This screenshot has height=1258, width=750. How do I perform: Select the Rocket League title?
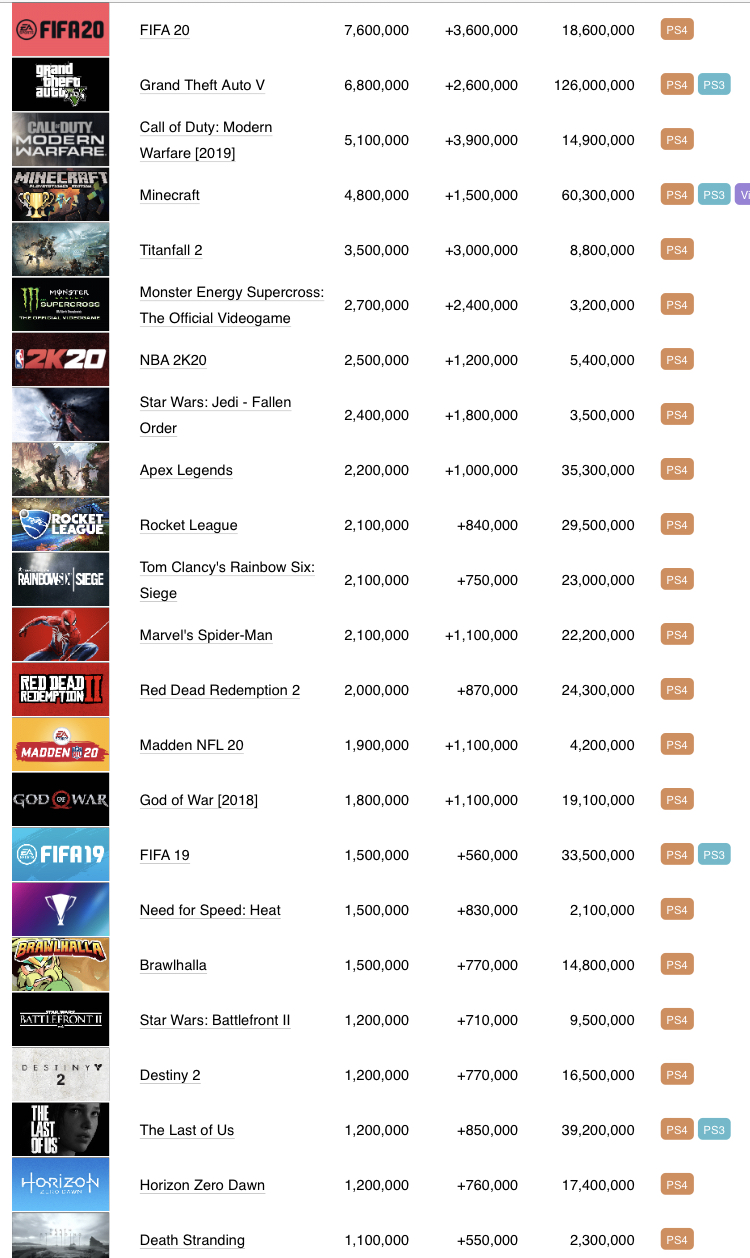coord(188,525)
